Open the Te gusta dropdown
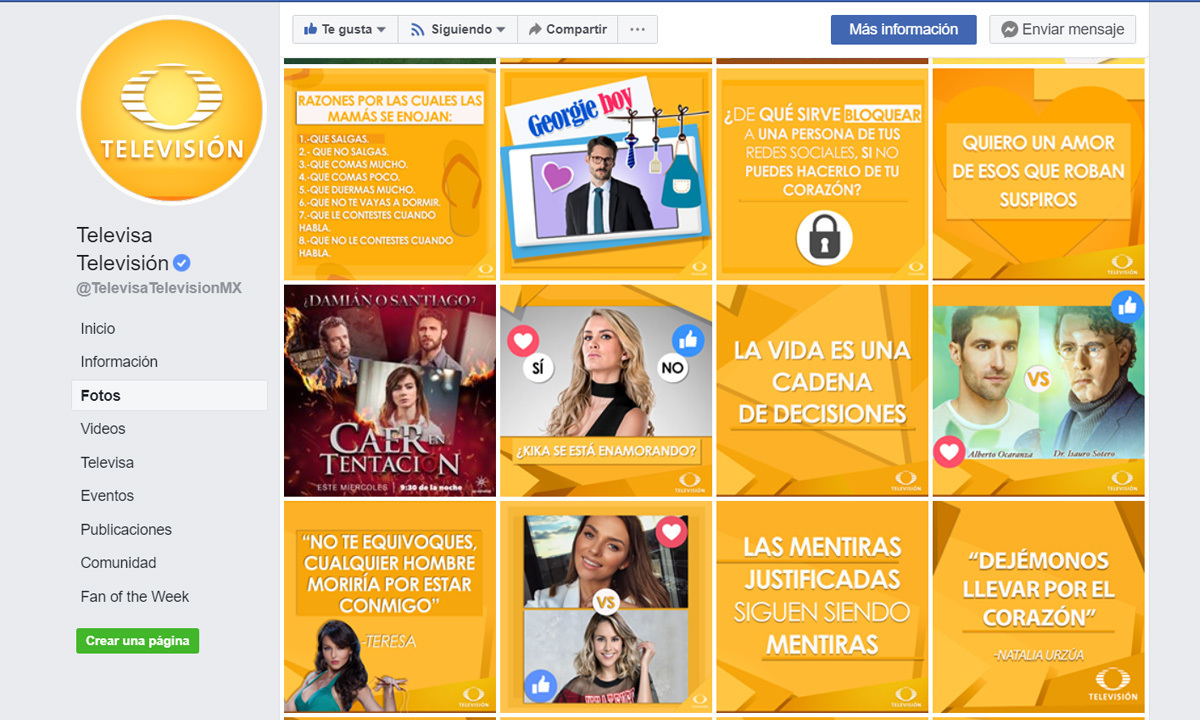Image resolution: width=1200 pixels, height=720 pixels. pyautogui.click(x=345, y=30)
